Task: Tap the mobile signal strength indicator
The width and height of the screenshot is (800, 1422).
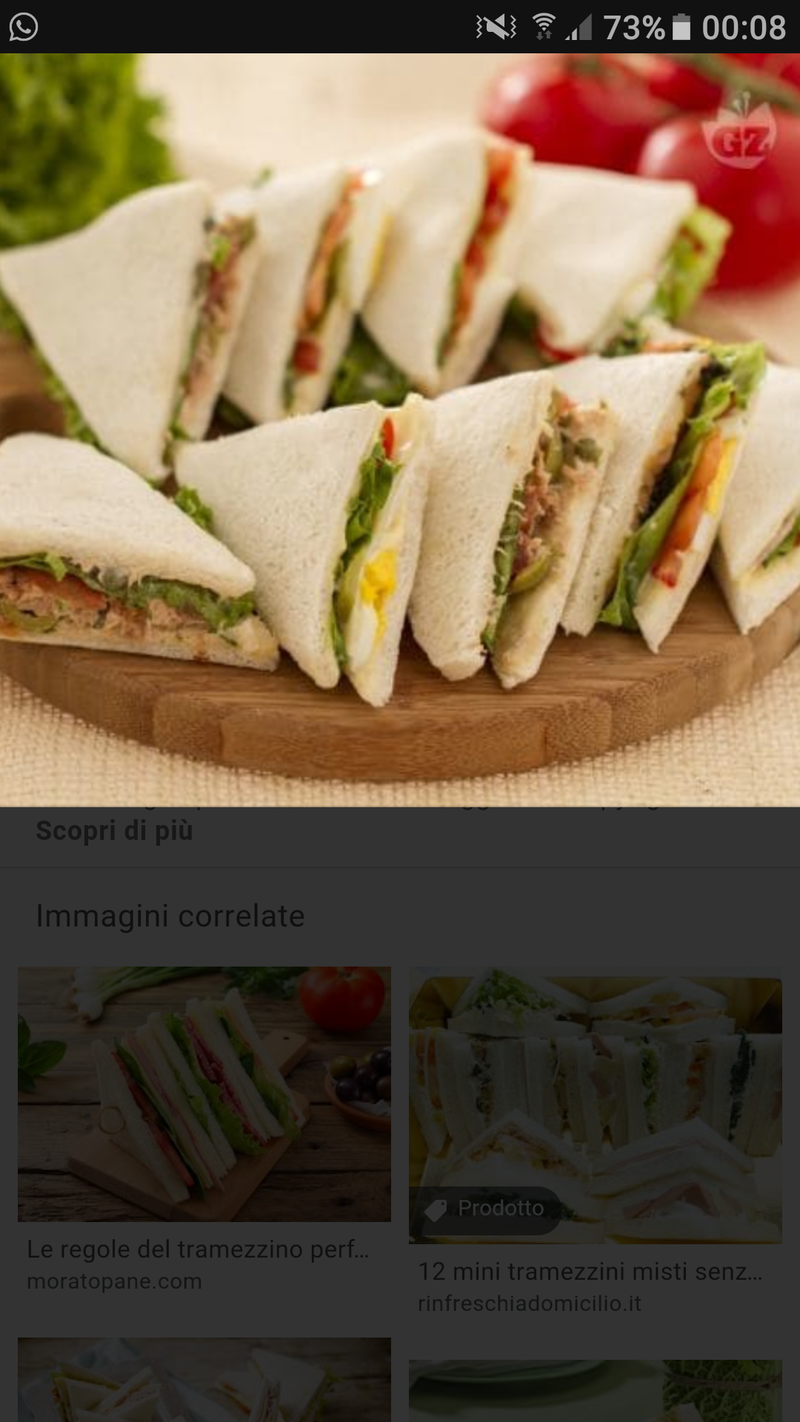Action: [578, 26]
